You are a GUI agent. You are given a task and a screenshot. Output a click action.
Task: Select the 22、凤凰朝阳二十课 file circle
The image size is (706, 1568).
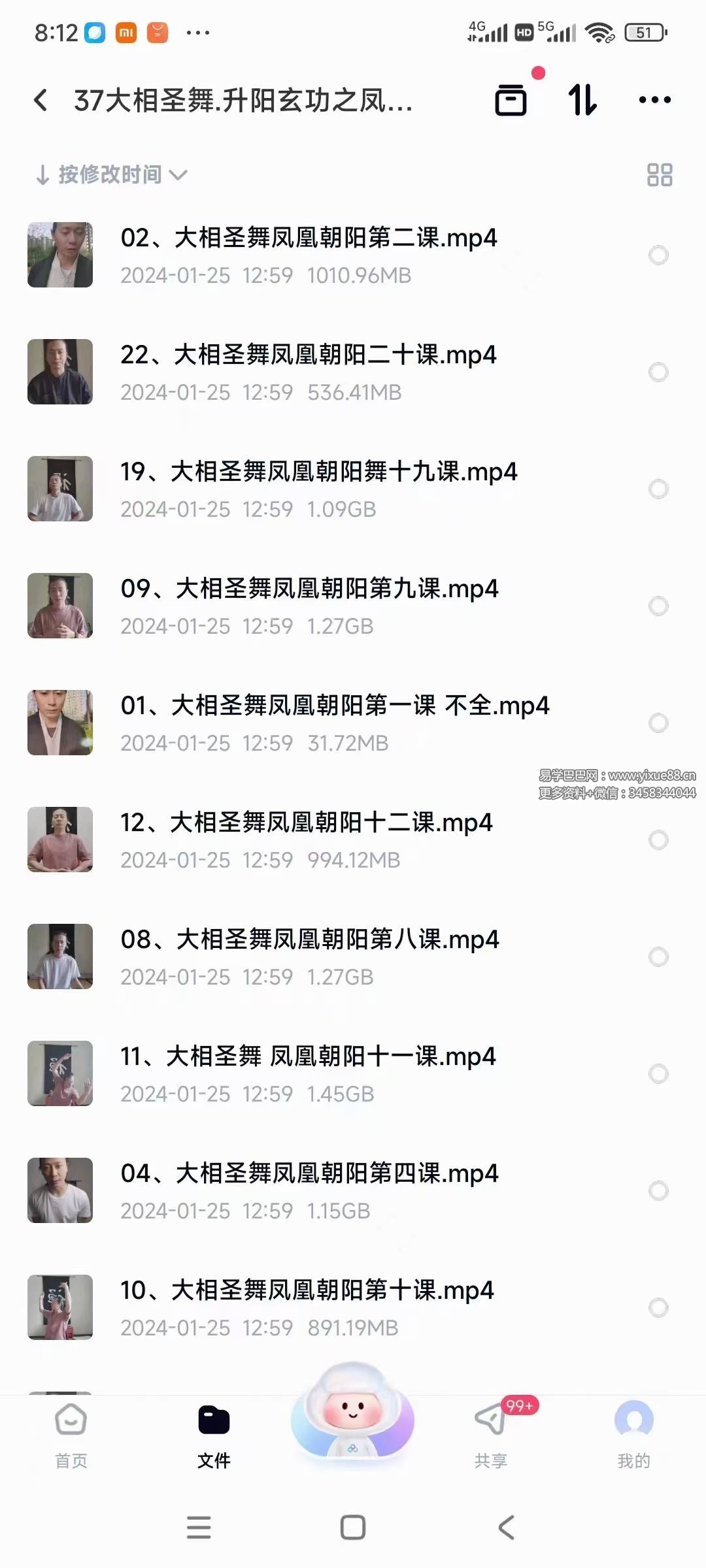(x=658, y=372)
